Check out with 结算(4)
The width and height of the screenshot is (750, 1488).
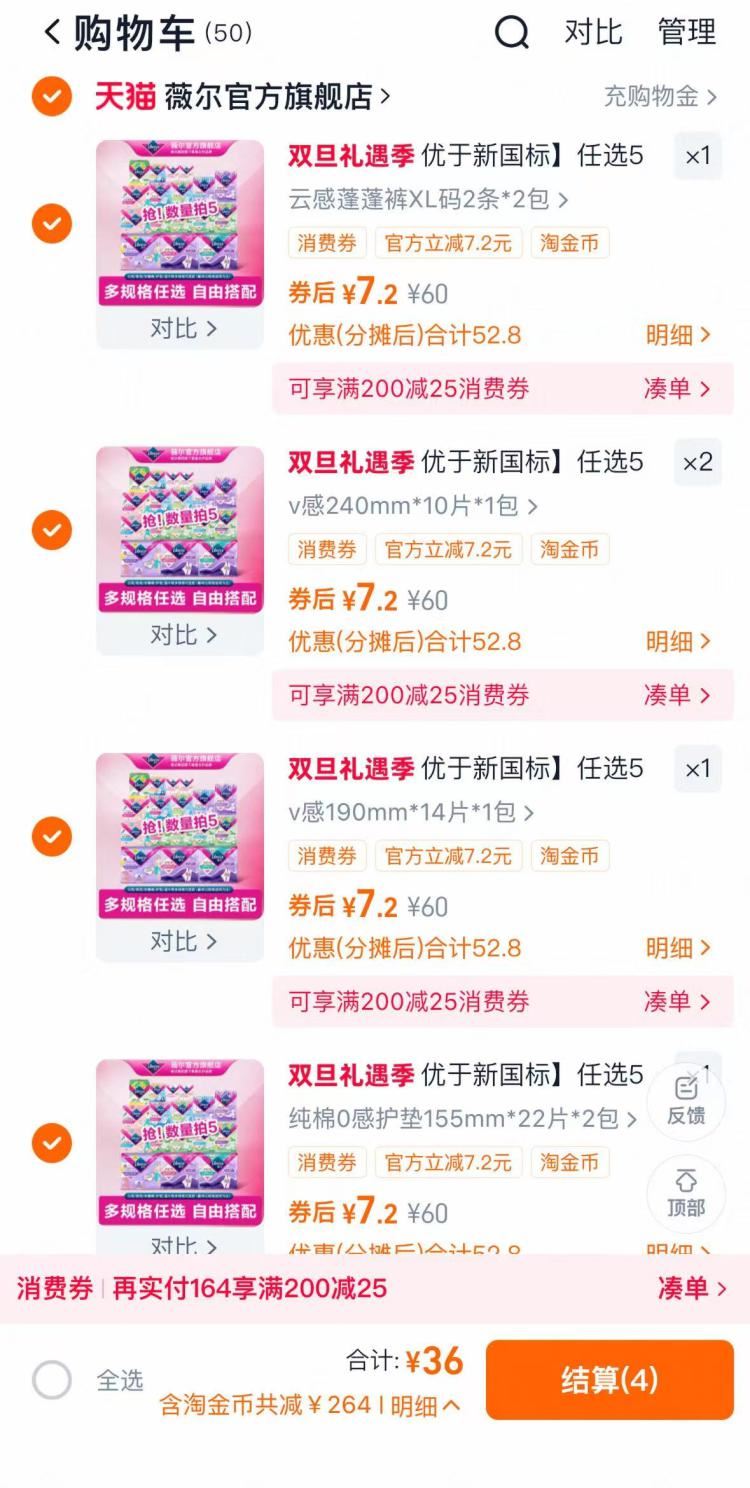click(609, 1380)
